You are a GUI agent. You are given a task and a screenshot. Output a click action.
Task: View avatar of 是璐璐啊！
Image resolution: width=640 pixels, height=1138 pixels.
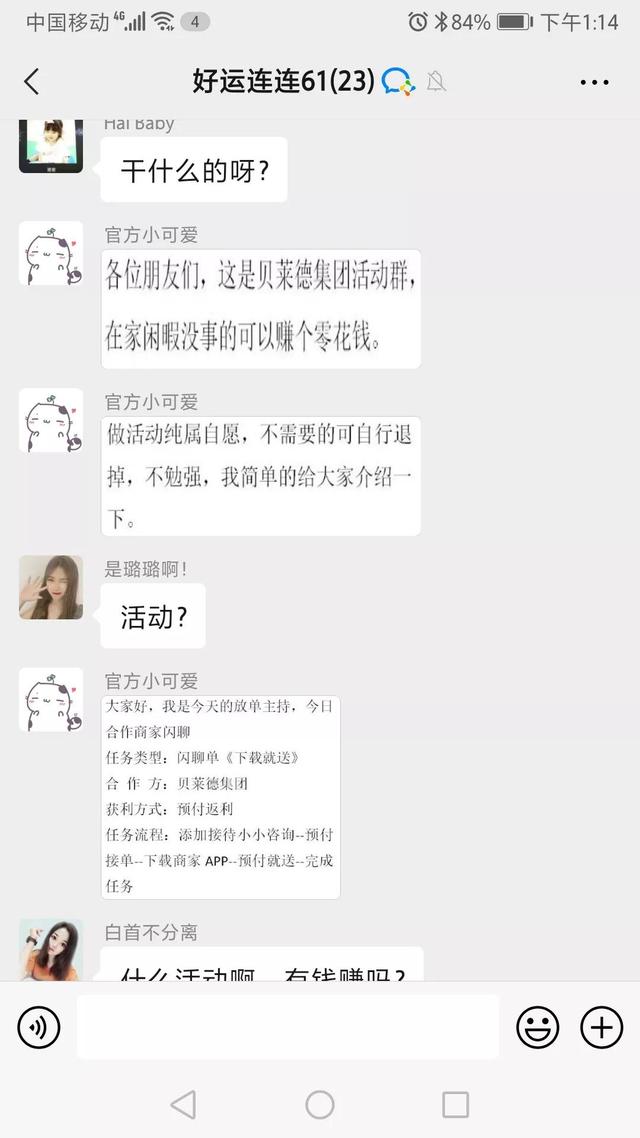click(50, 587)
